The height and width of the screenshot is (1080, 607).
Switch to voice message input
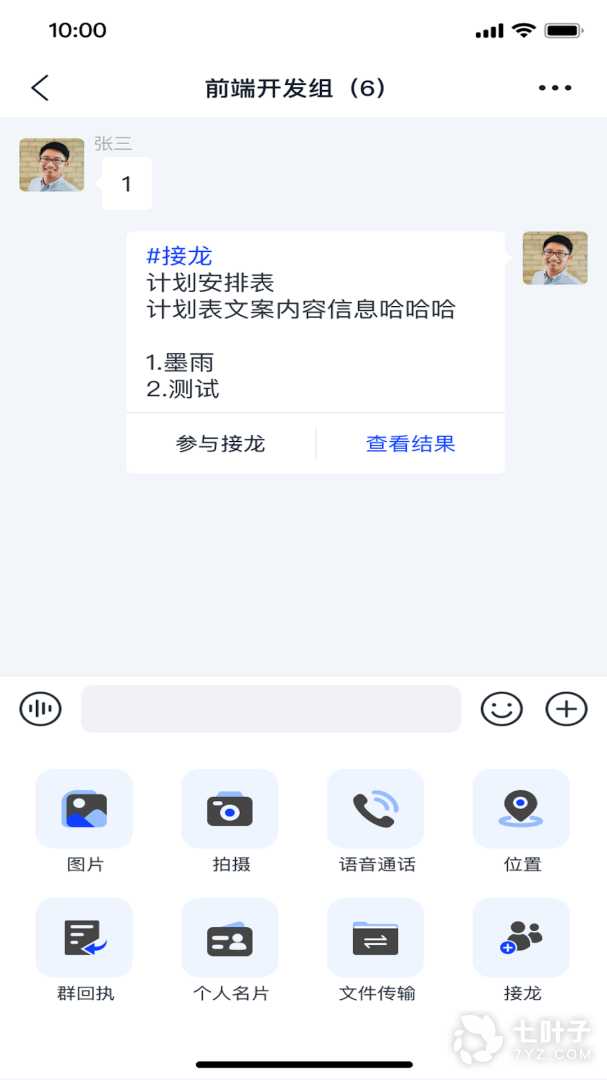(x=41, y=709)
